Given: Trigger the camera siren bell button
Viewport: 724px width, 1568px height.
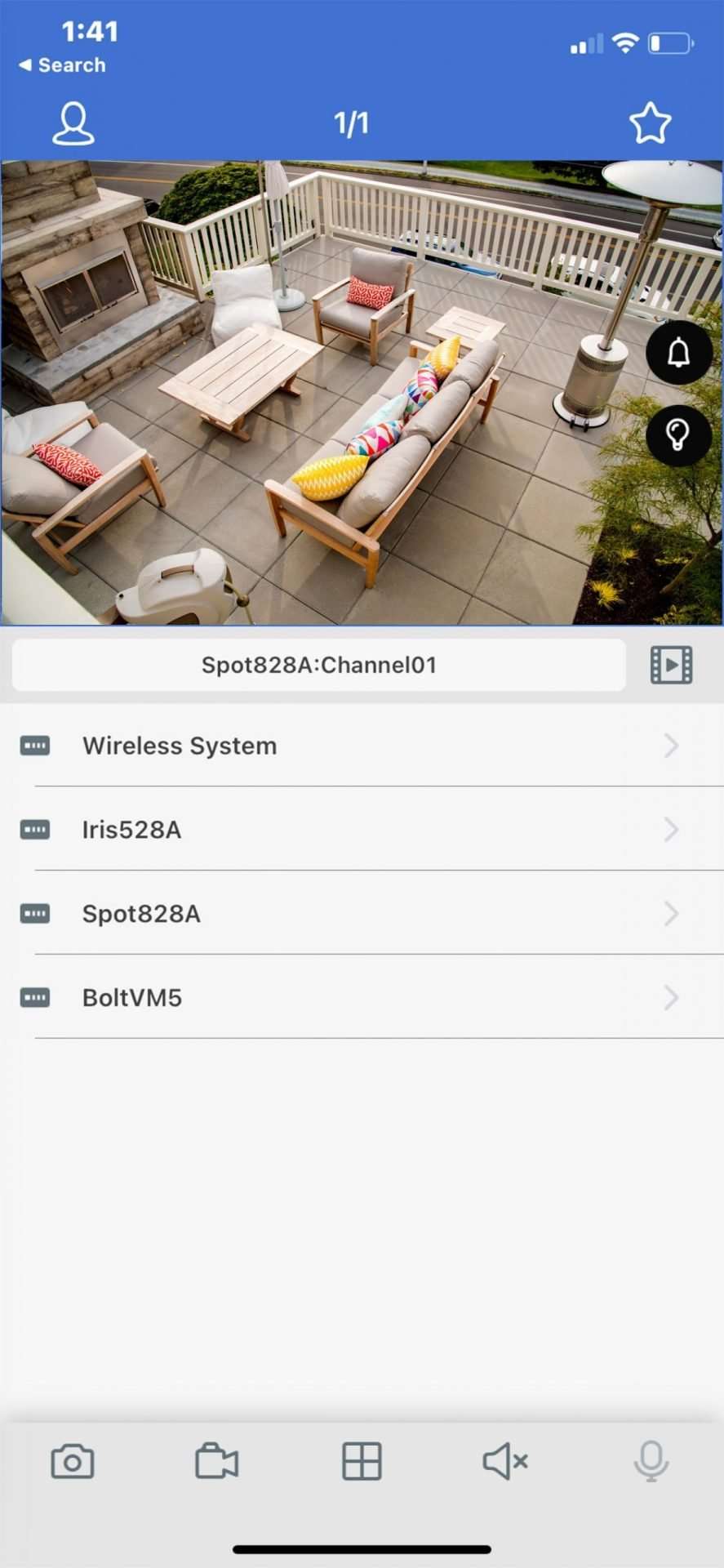Looking at the screenshot, I should click(x=678, y=353).
